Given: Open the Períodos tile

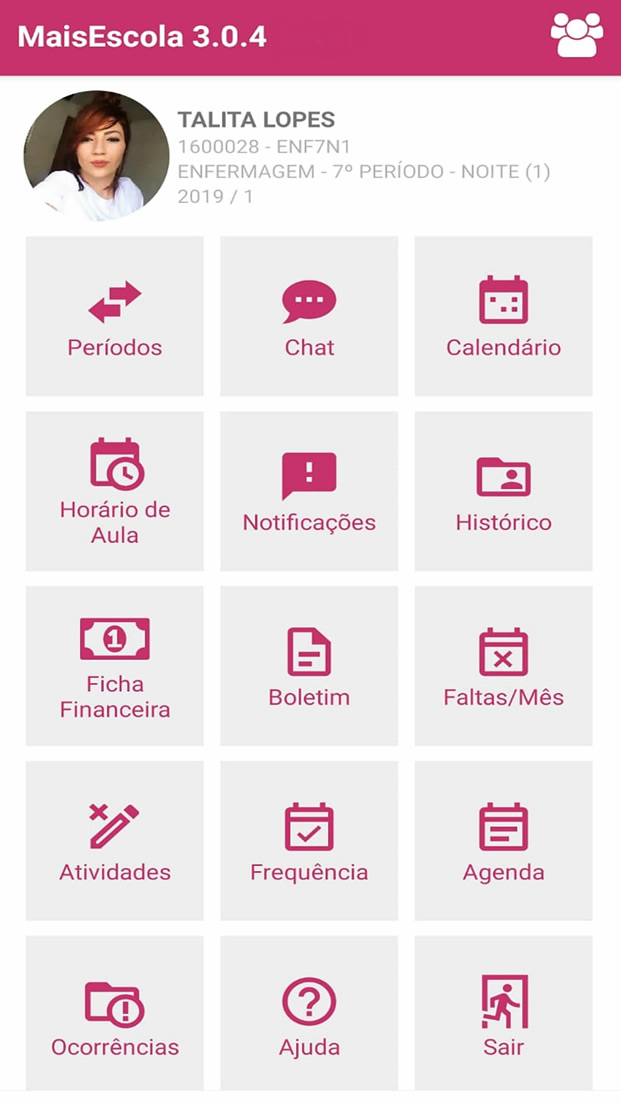Looking at the screenshot, I should tap(115, 316).
